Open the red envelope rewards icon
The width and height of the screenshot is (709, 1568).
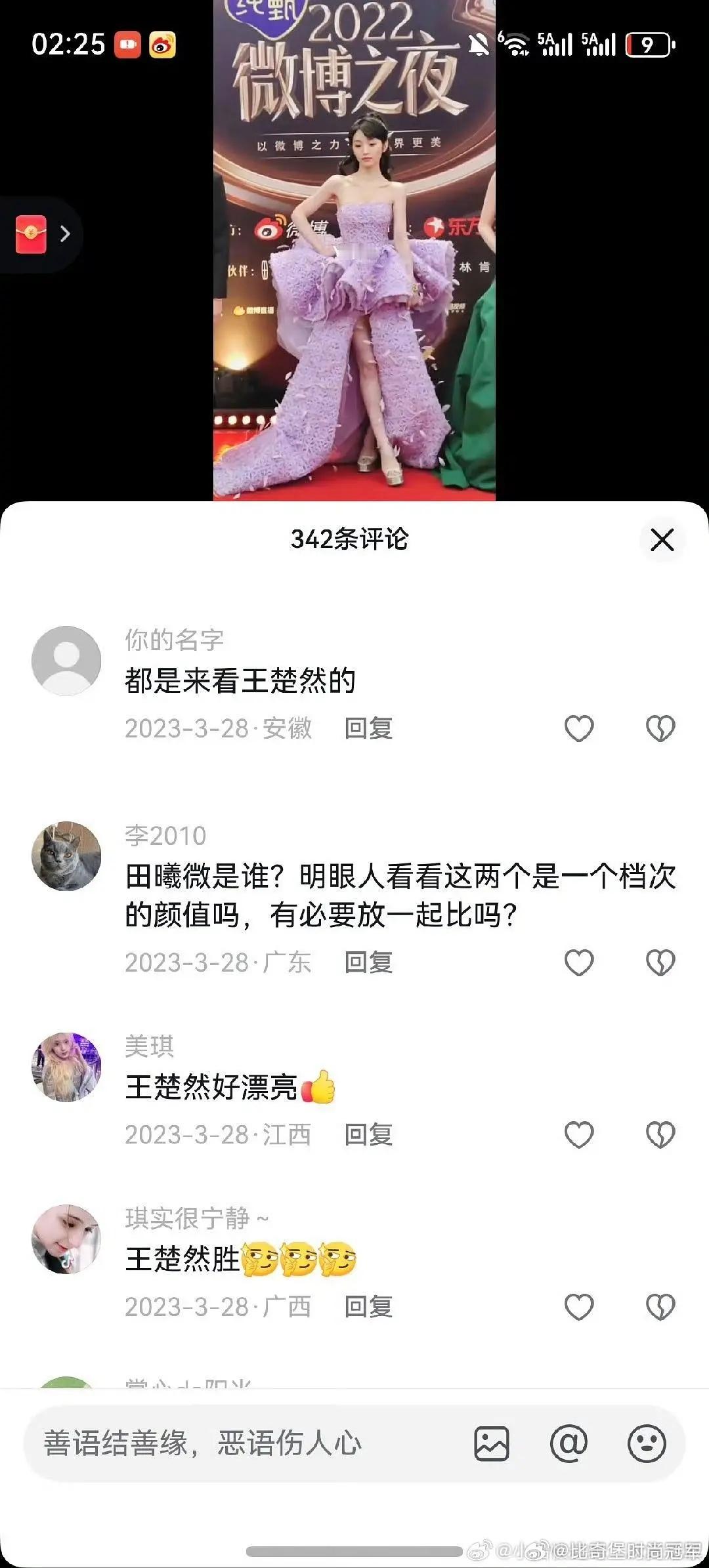point(31,236)
